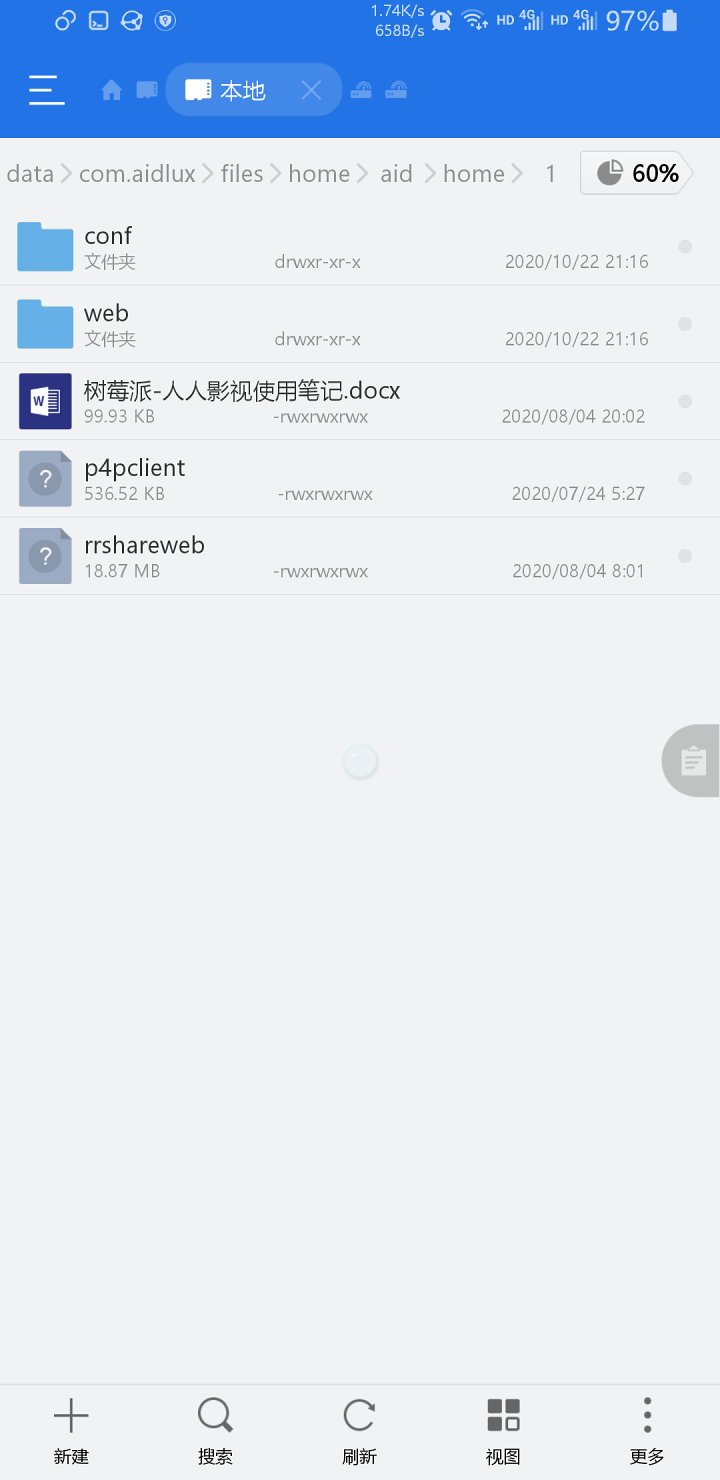Image resolution: width=720 pixels, height=1480 pixels.
Task: Change the layout via 视图
Action: click(503, 1432)
